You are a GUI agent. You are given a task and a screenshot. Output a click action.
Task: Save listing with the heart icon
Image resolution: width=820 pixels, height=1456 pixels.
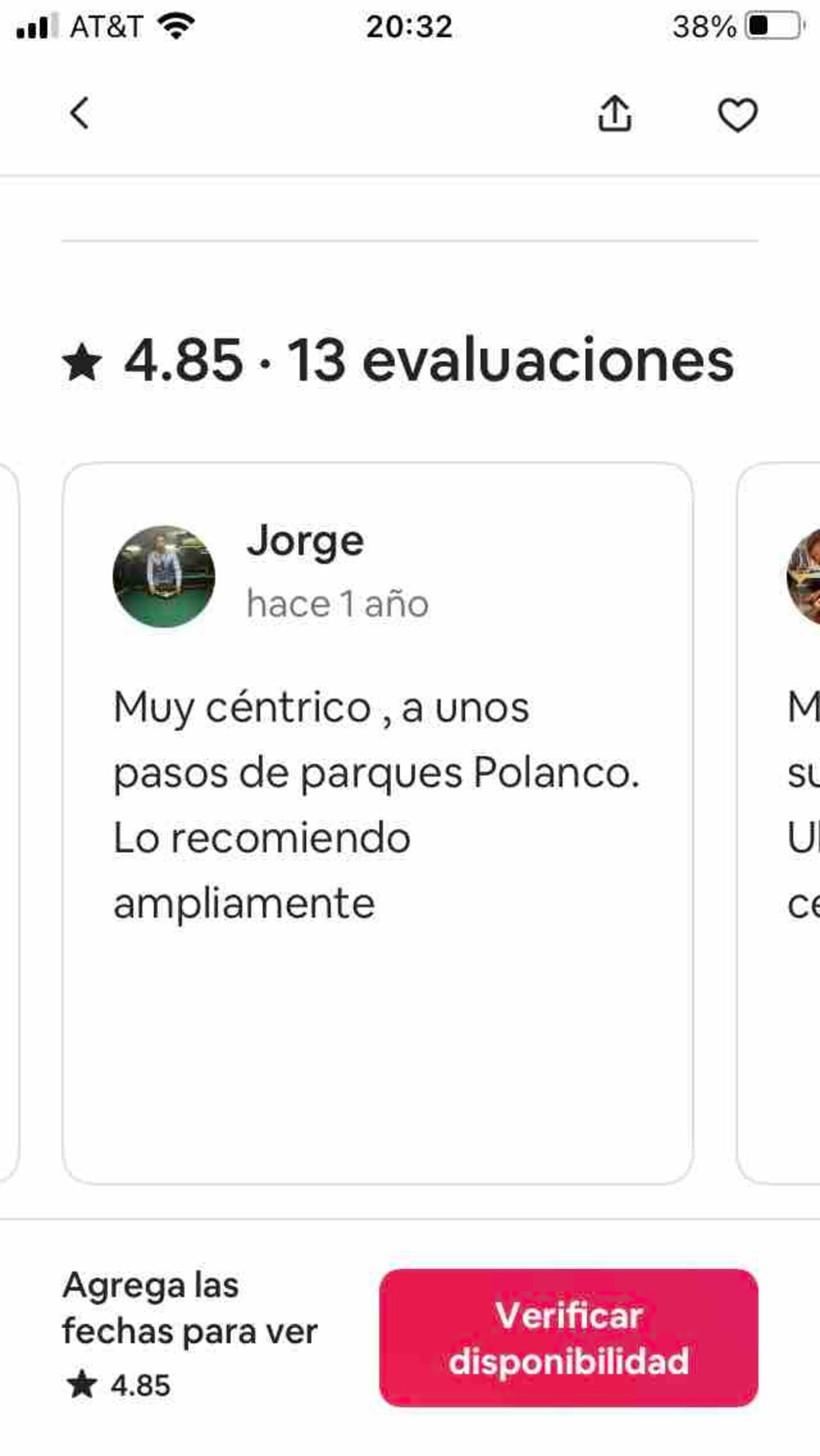pyautogui.click(x=737, y=114)
